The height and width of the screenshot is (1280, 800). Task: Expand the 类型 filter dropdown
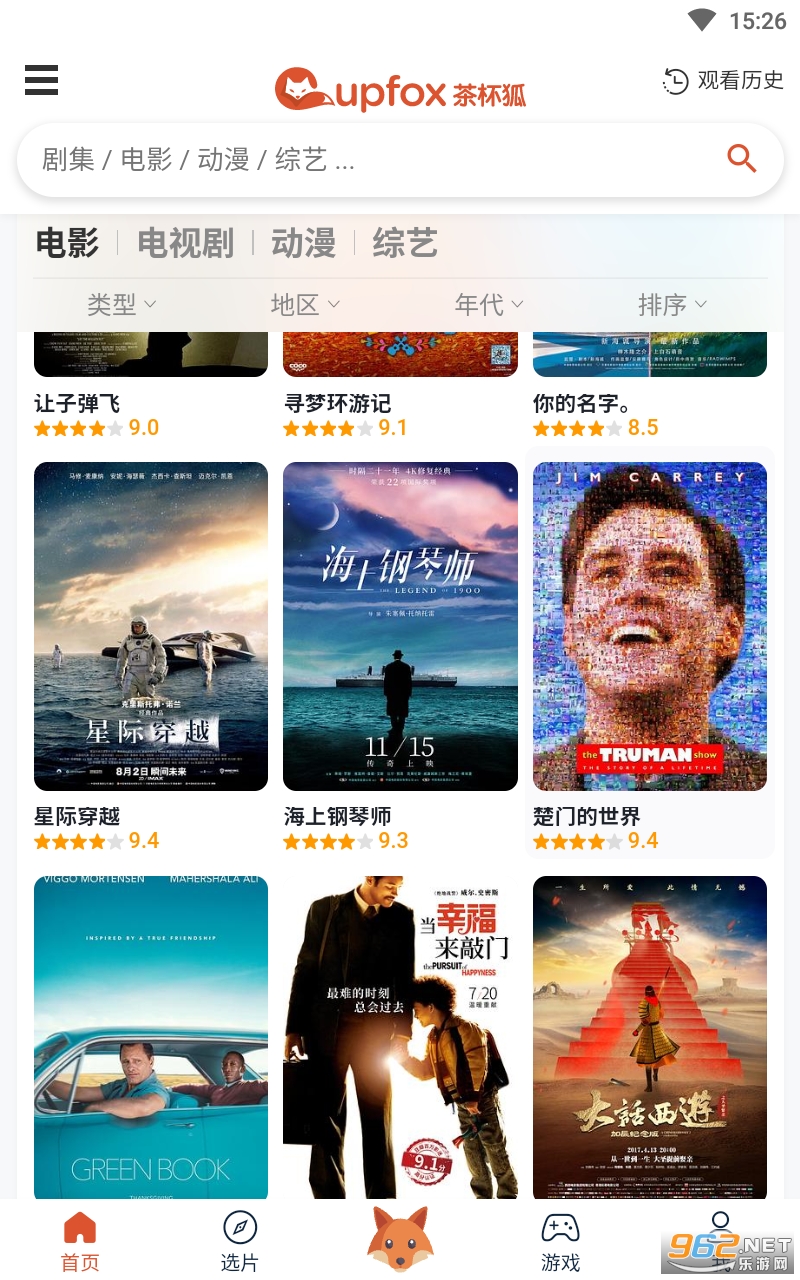[x=121, y=304]
